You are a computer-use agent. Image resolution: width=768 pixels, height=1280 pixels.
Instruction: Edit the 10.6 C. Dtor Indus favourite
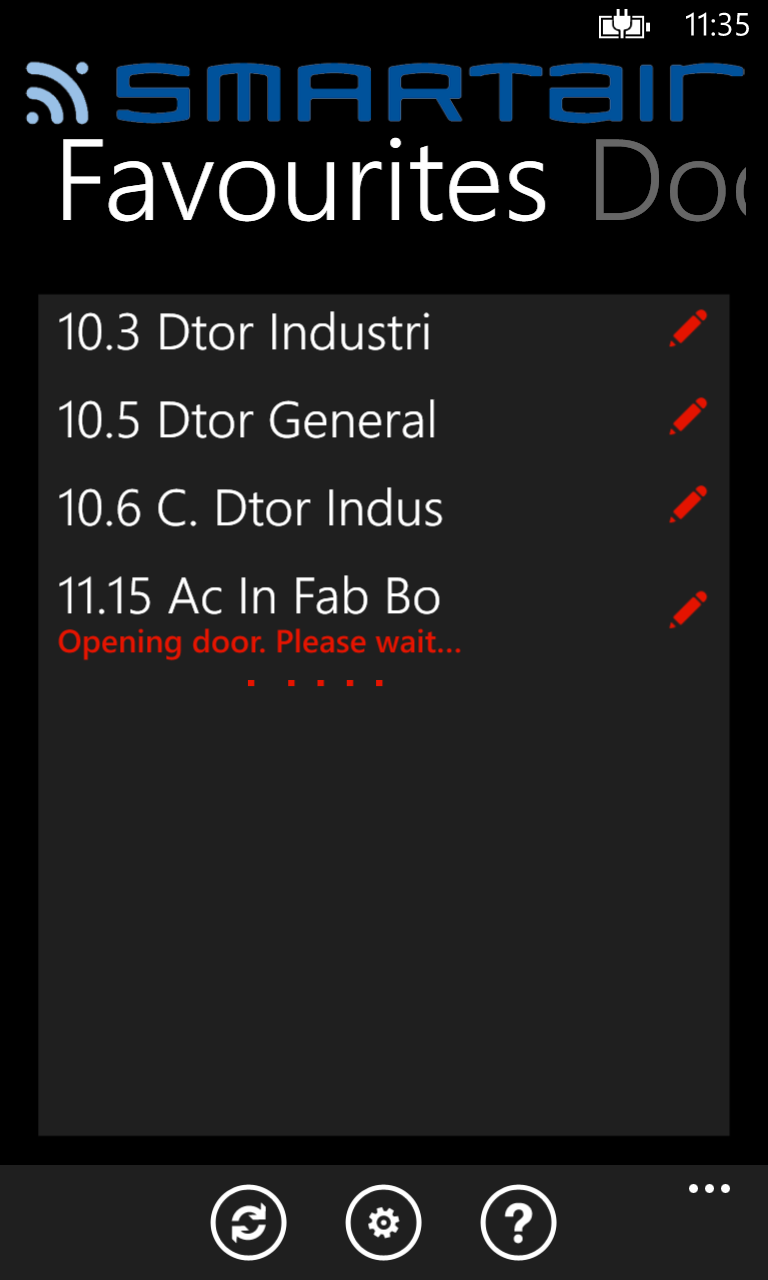(x=688, y=505)
